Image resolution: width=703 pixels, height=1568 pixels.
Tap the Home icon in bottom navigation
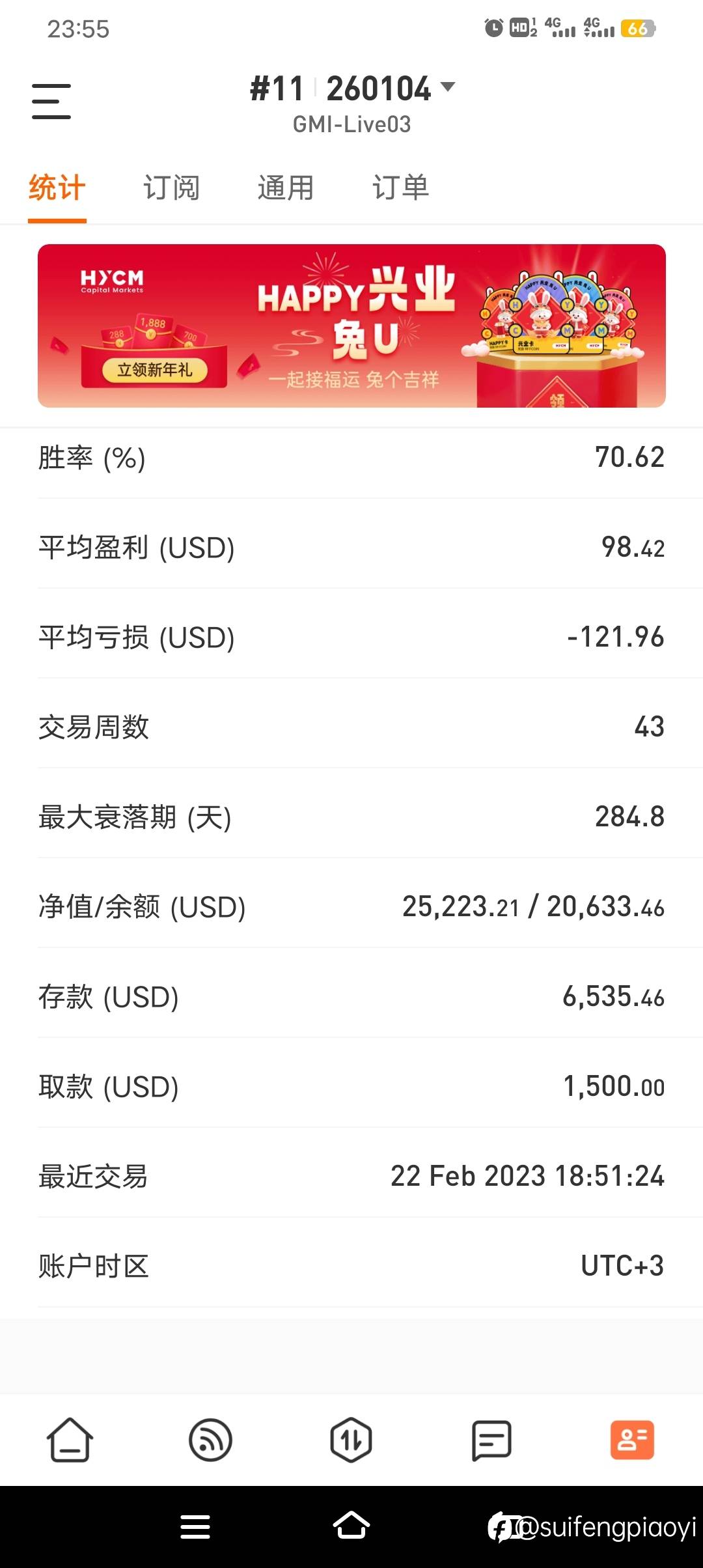pos(70,1440)
